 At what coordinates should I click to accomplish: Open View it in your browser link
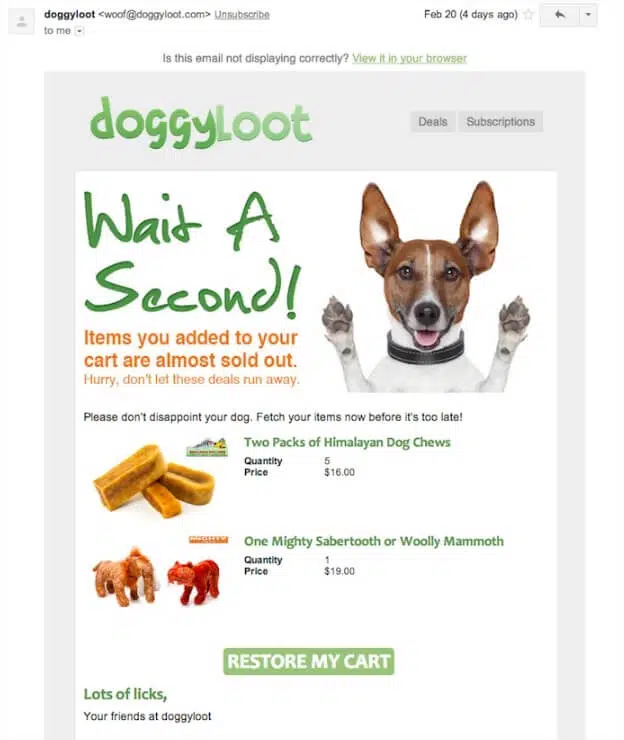point(409,58)
